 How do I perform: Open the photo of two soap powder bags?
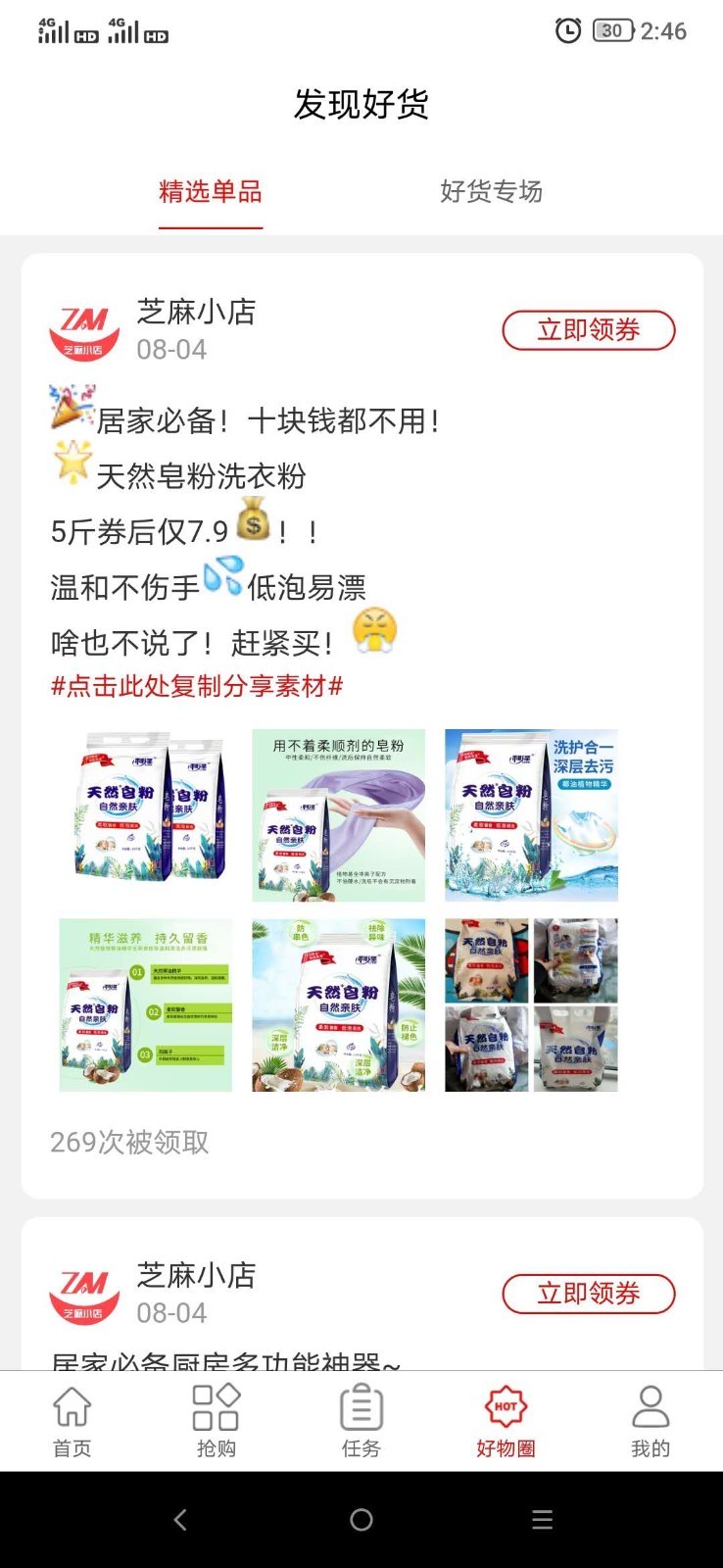click(x=146, y=814)
